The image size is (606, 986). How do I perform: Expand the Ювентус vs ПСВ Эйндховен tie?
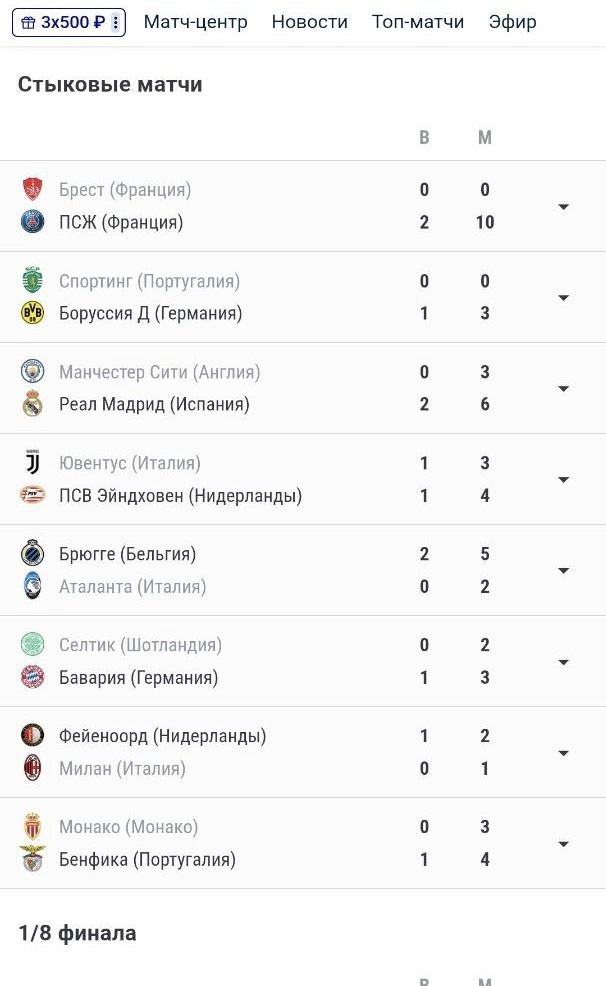[563, 480]
